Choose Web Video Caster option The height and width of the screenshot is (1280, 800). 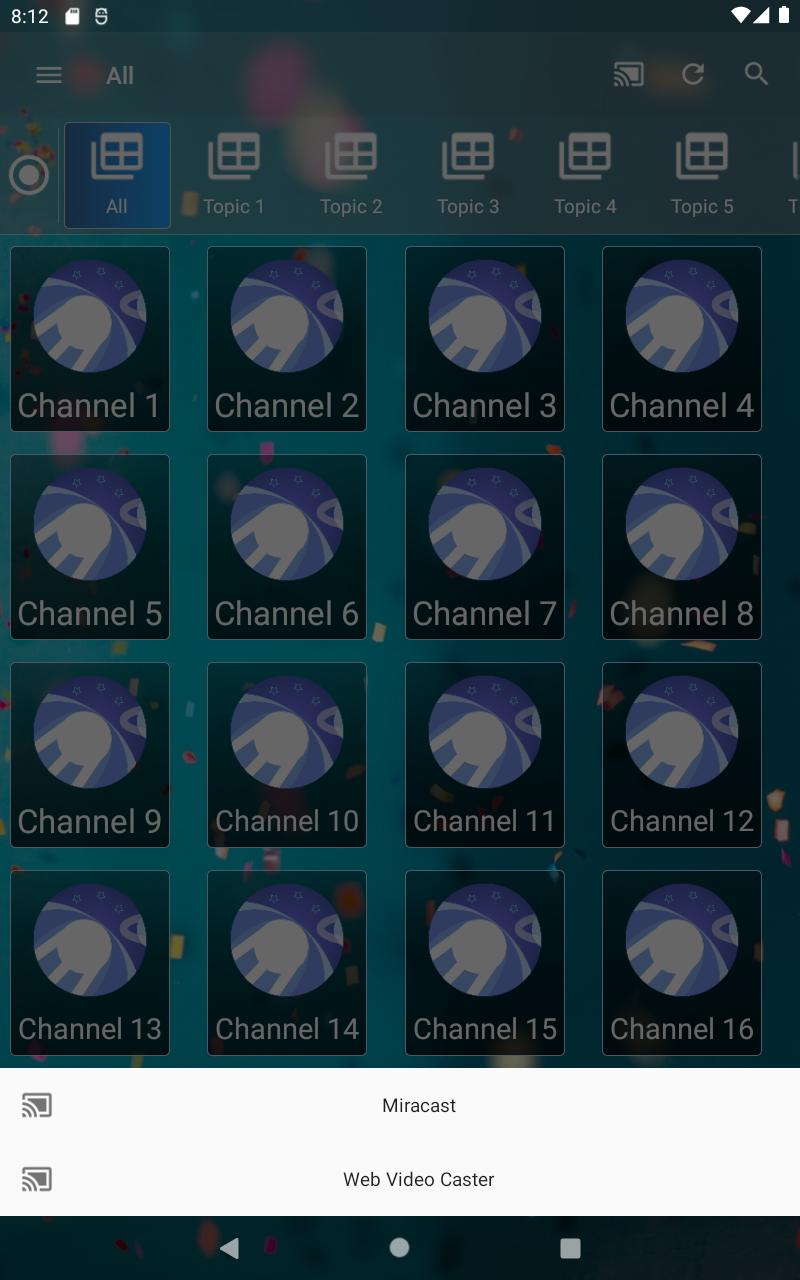(x=418, y=1179)
